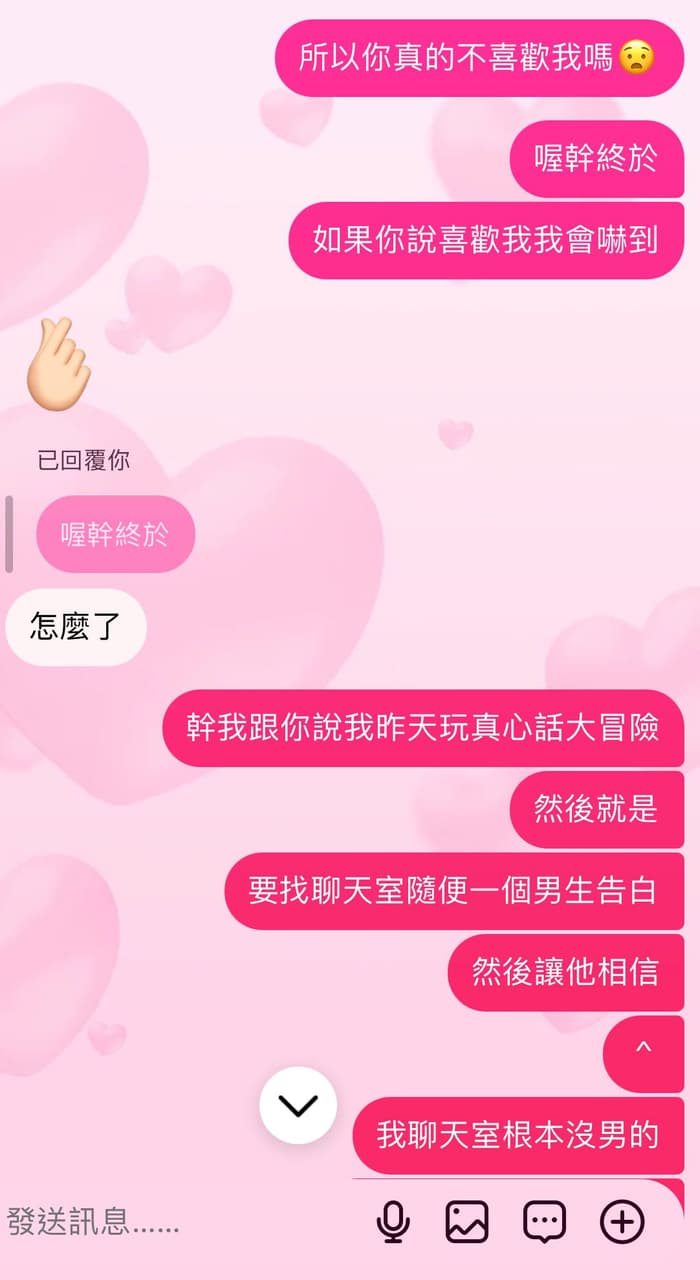This screenshot has height=1280, width=700.
Task: Record a voice message with the microphone
Action: point(393,1222)
